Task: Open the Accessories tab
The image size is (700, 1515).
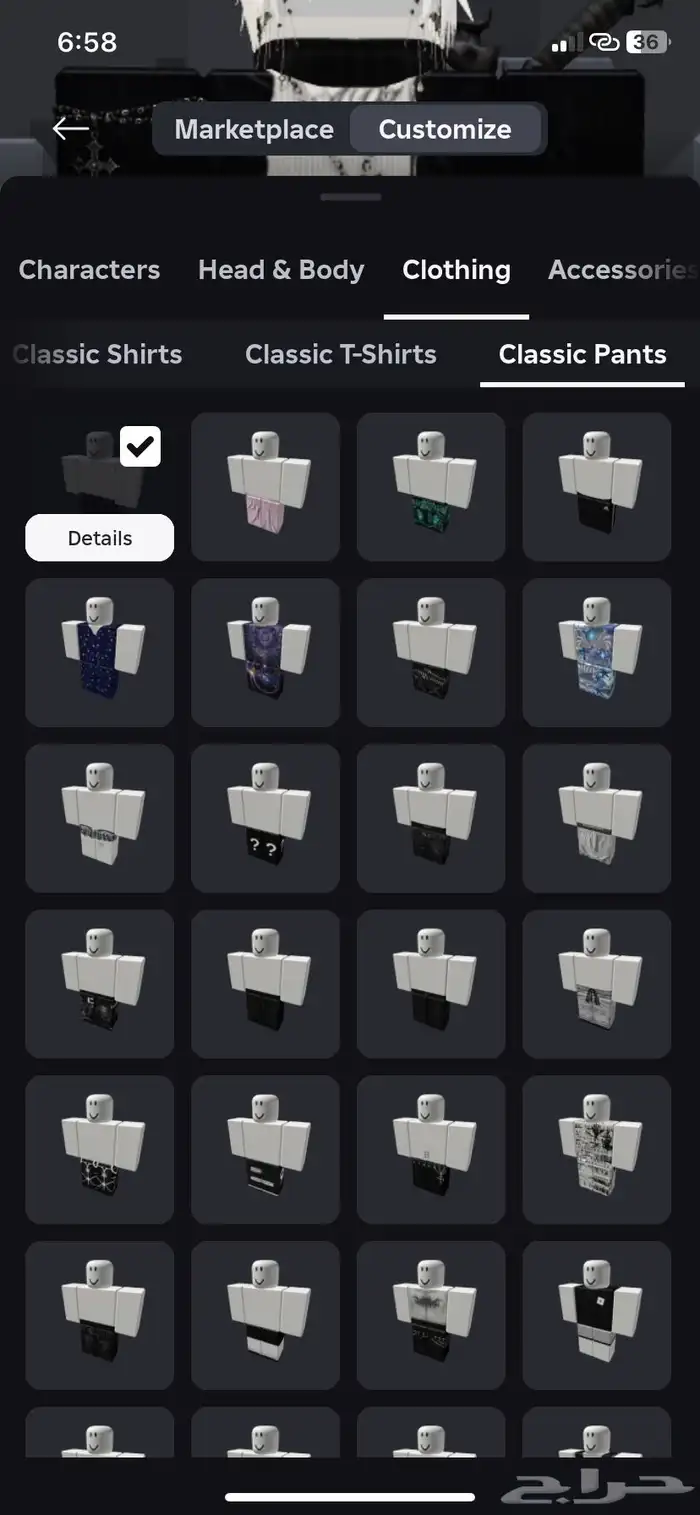Action: [620, 270]
